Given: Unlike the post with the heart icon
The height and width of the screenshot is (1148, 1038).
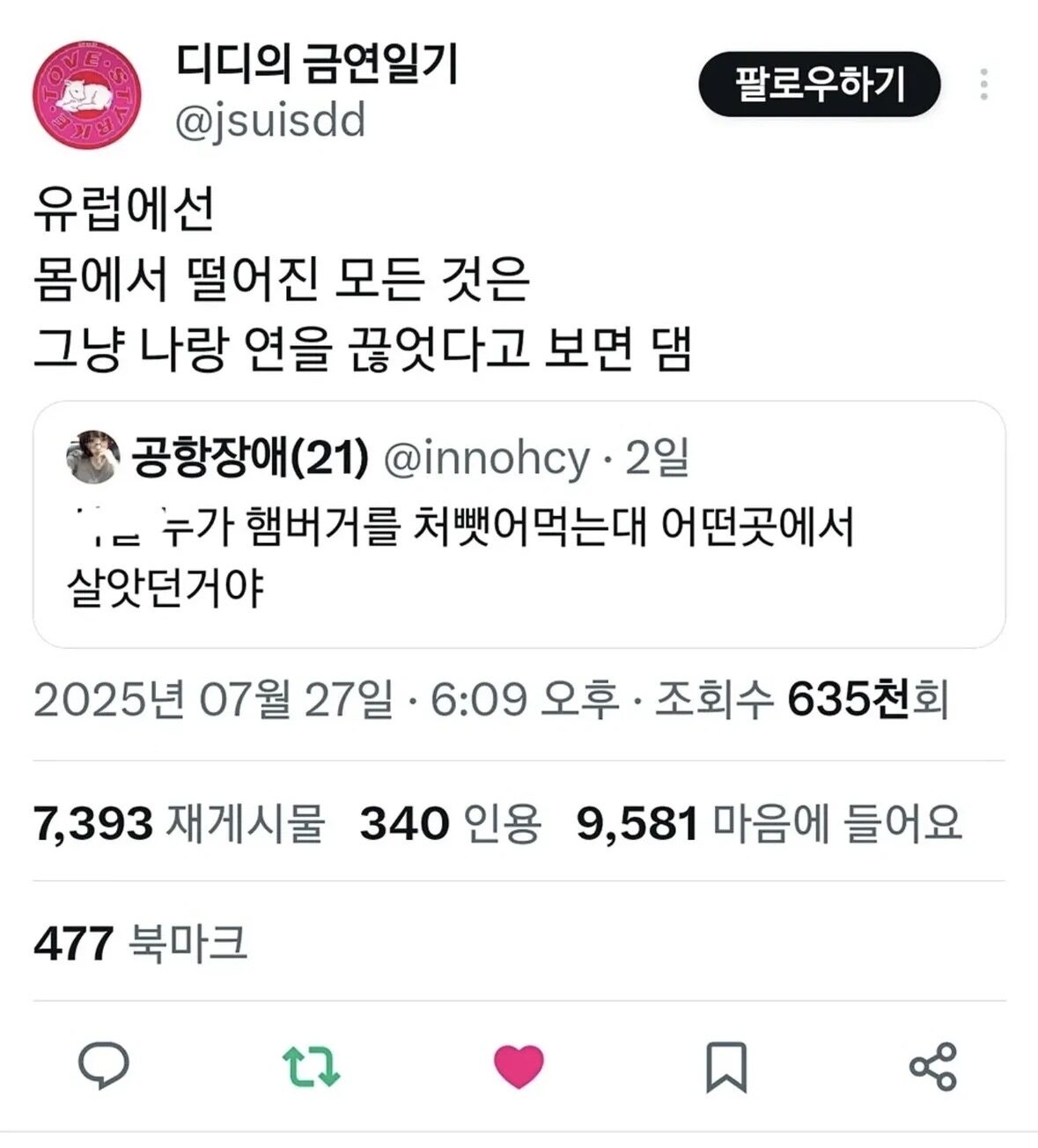Looking at the screenshot, I should pyautogui.click(x=519, y=1065).
